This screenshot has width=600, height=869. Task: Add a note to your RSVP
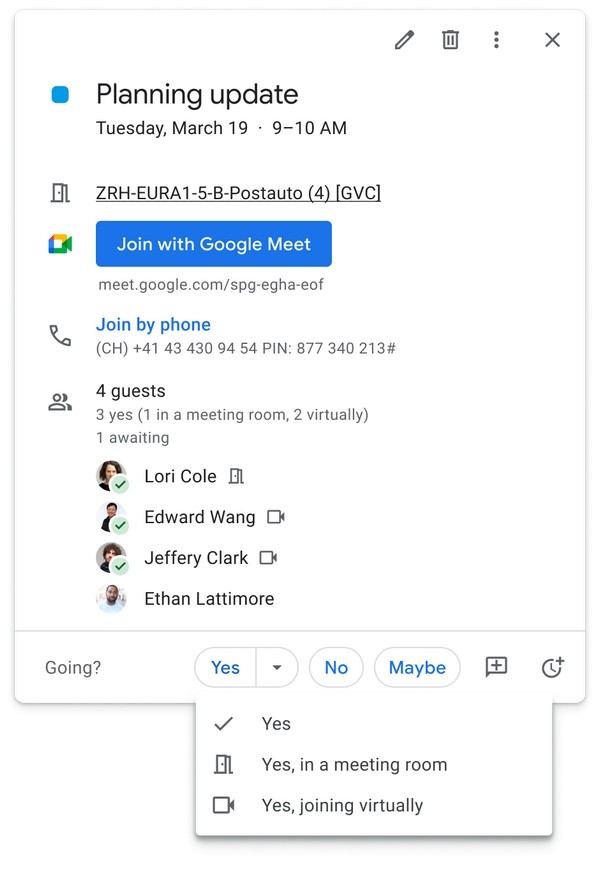click(x=496, y=667)
